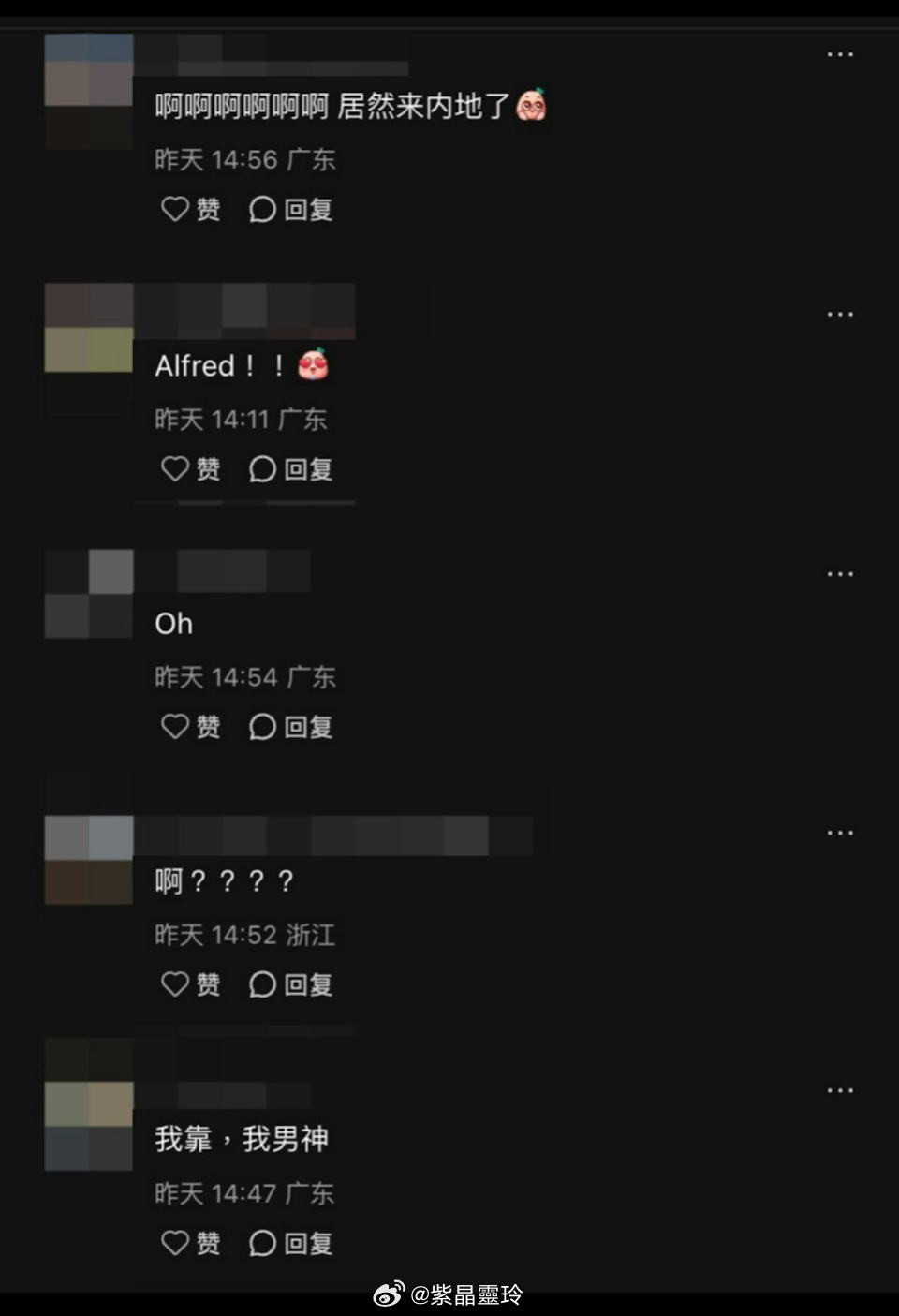The width and height of the screenshot is (899, 1316).
Task: Reply to the '啊？？？？' comment
Action: tap(290, 983)
